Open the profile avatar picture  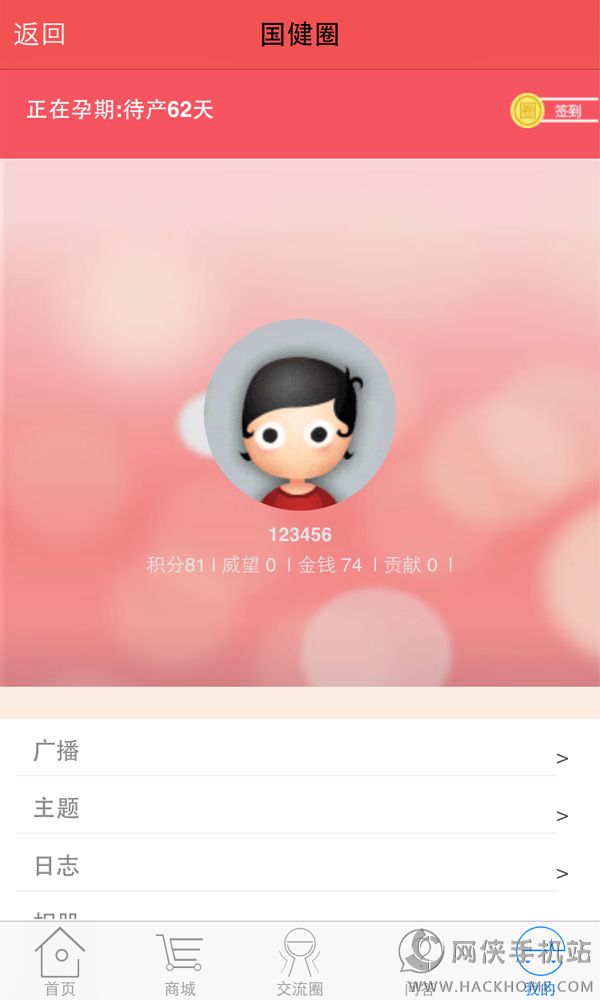pos(300,415)
